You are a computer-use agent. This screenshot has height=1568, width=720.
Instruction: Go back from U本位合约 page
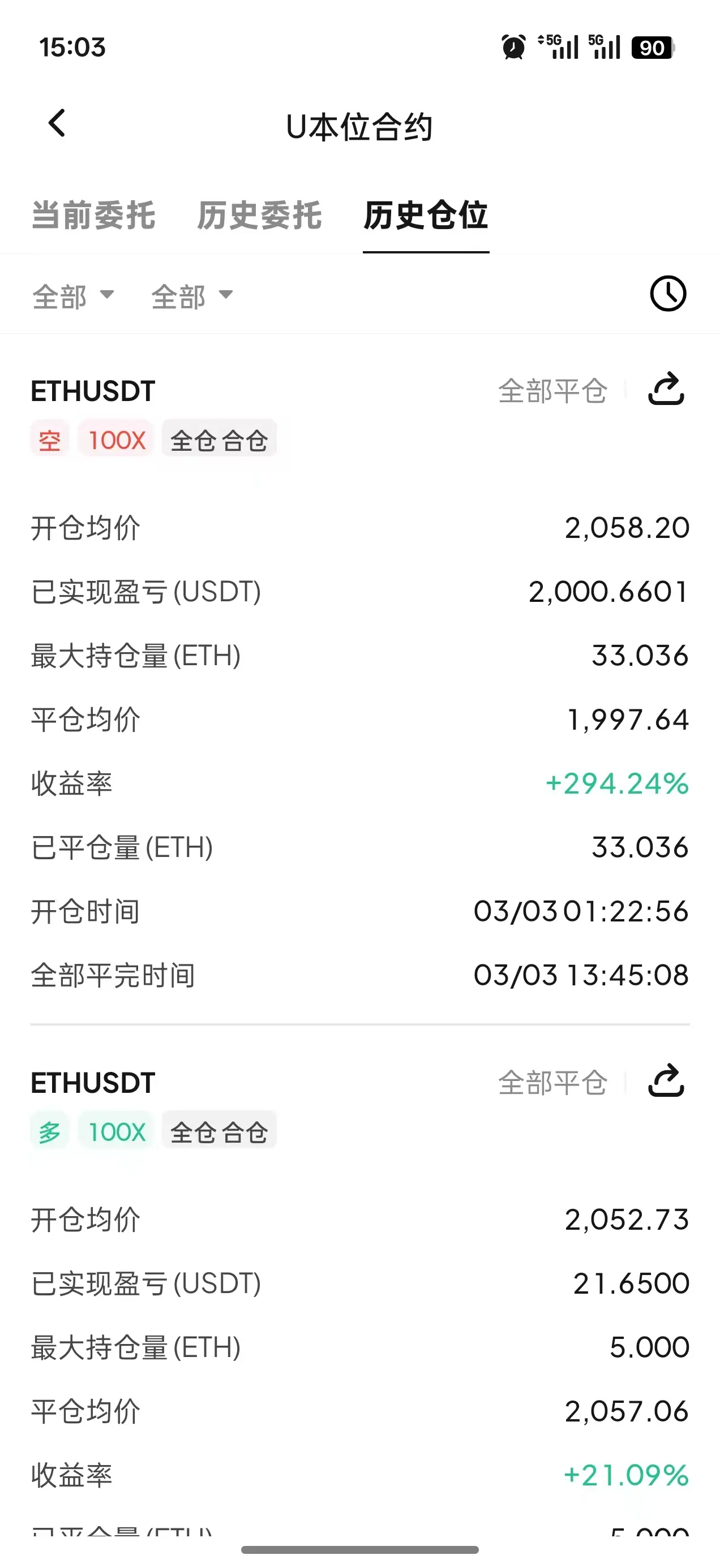coord(57,123)
